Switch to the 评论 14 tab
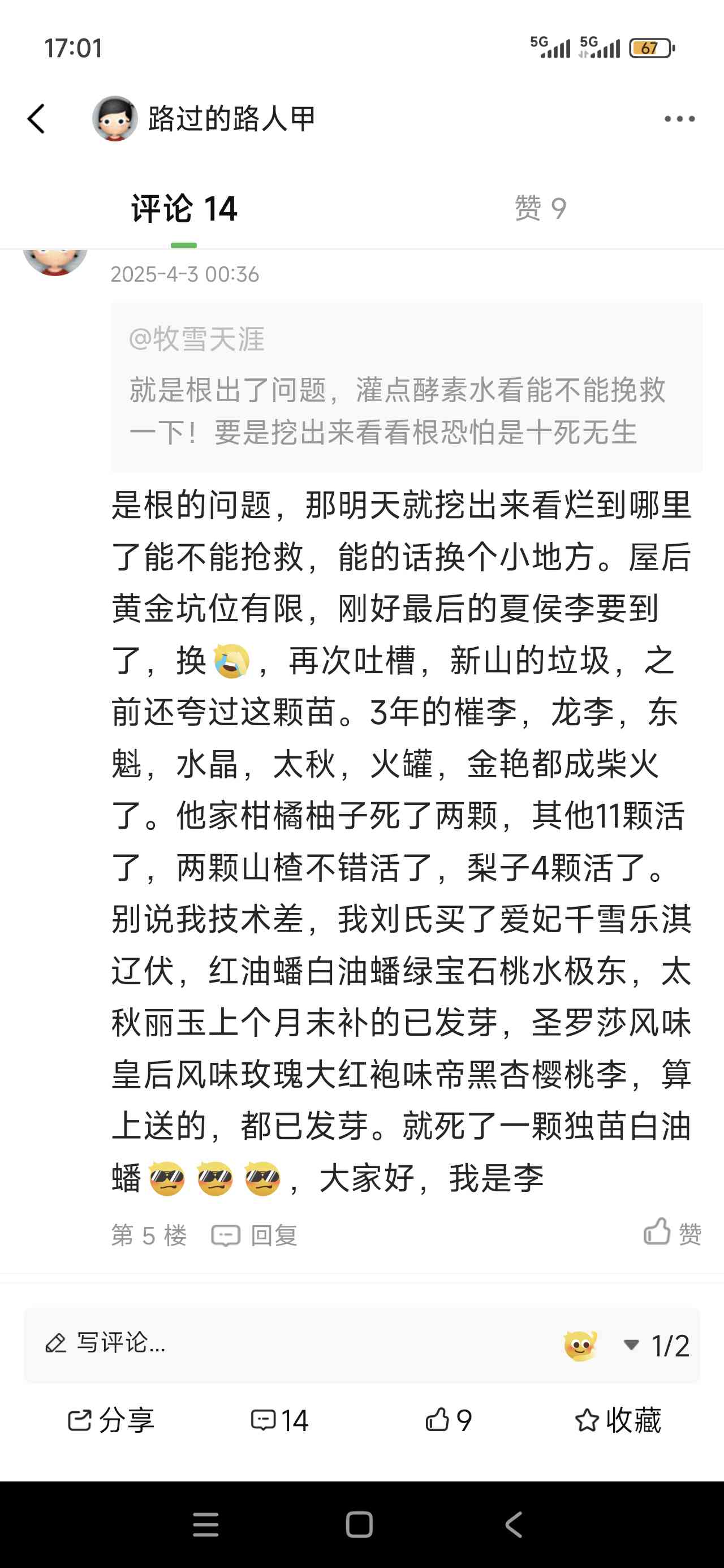The image size is (724, 1568). point(184,209)
